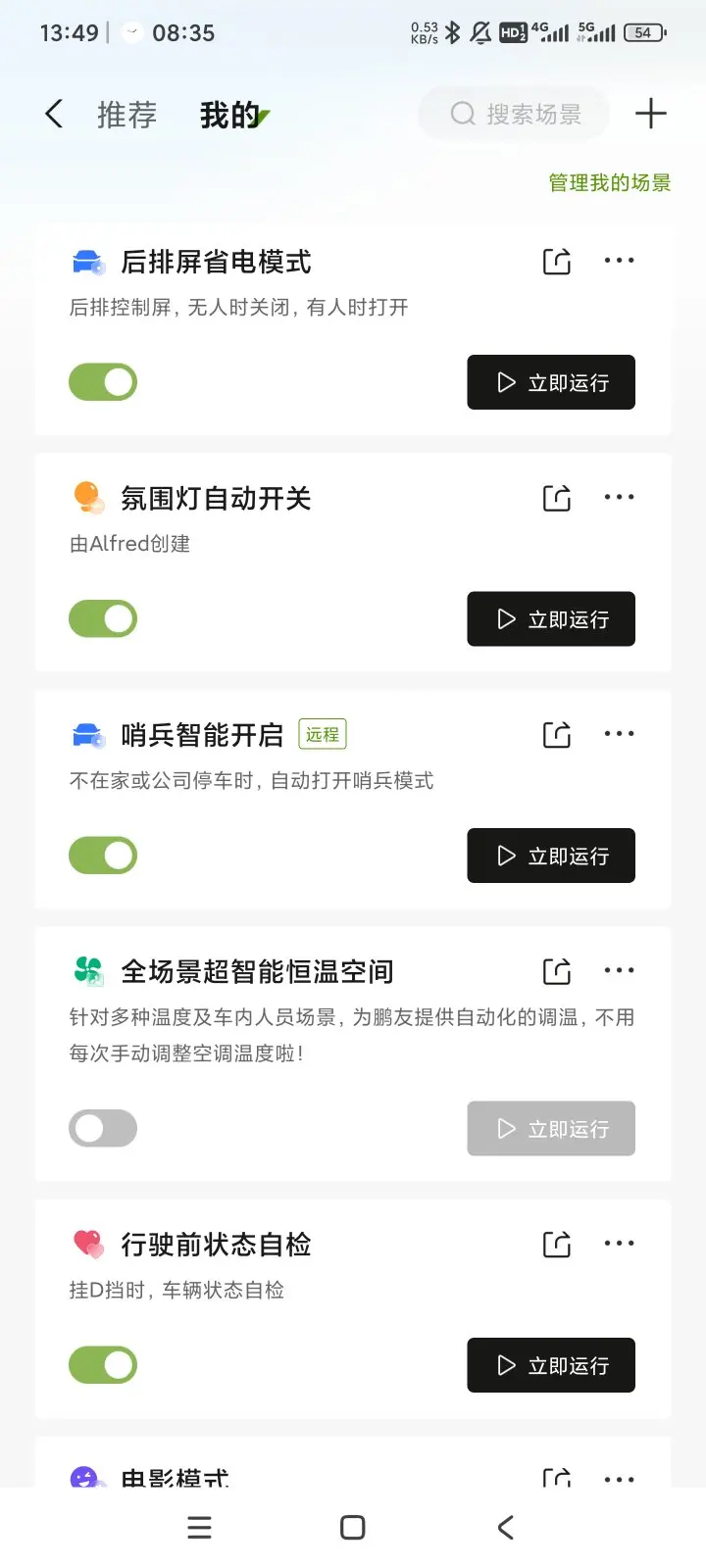Open more options for 后排屏省电模式

coord(619,261)
